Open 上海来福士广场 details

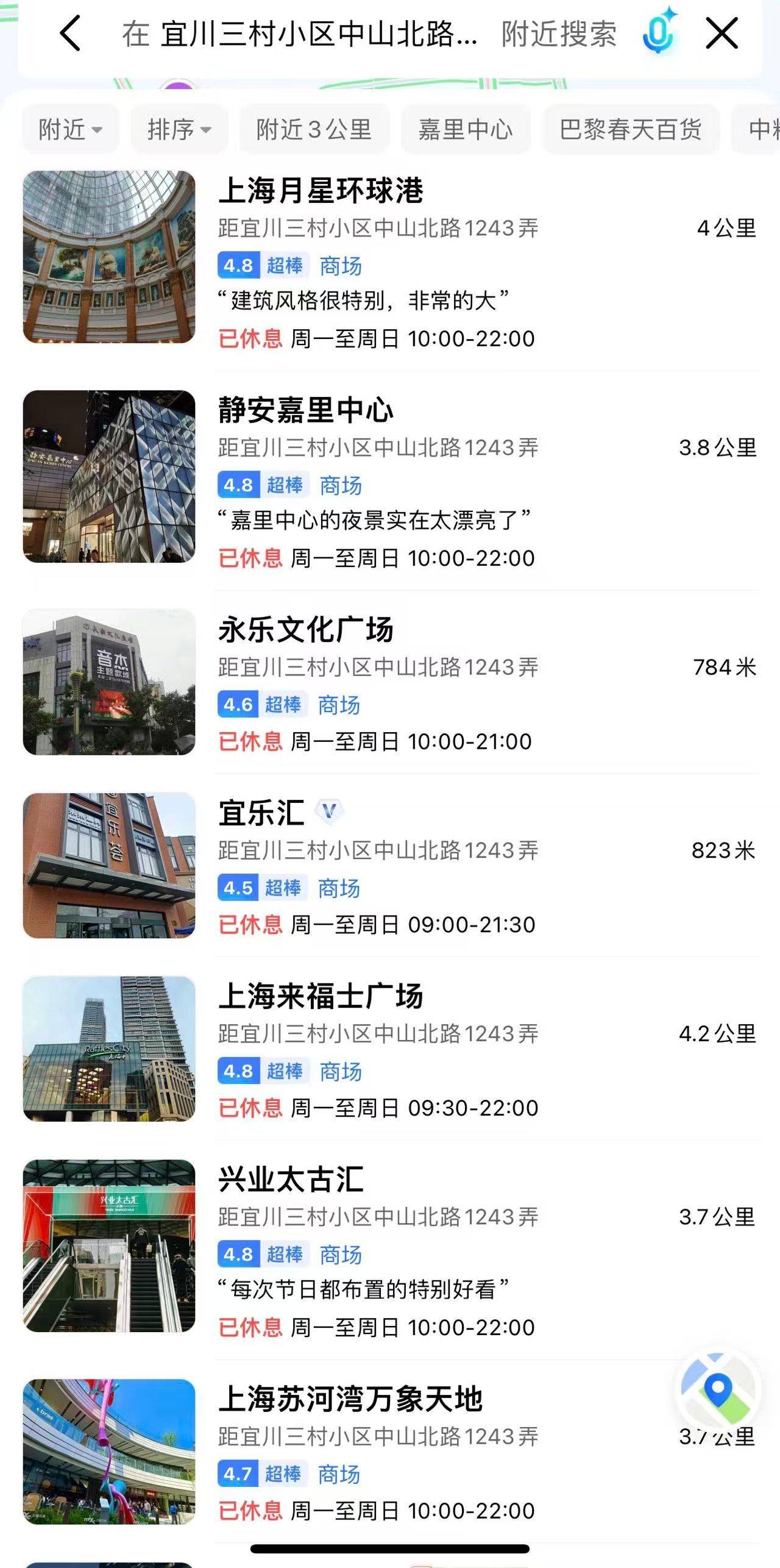pyautogui.click(x=390, y=1050)
